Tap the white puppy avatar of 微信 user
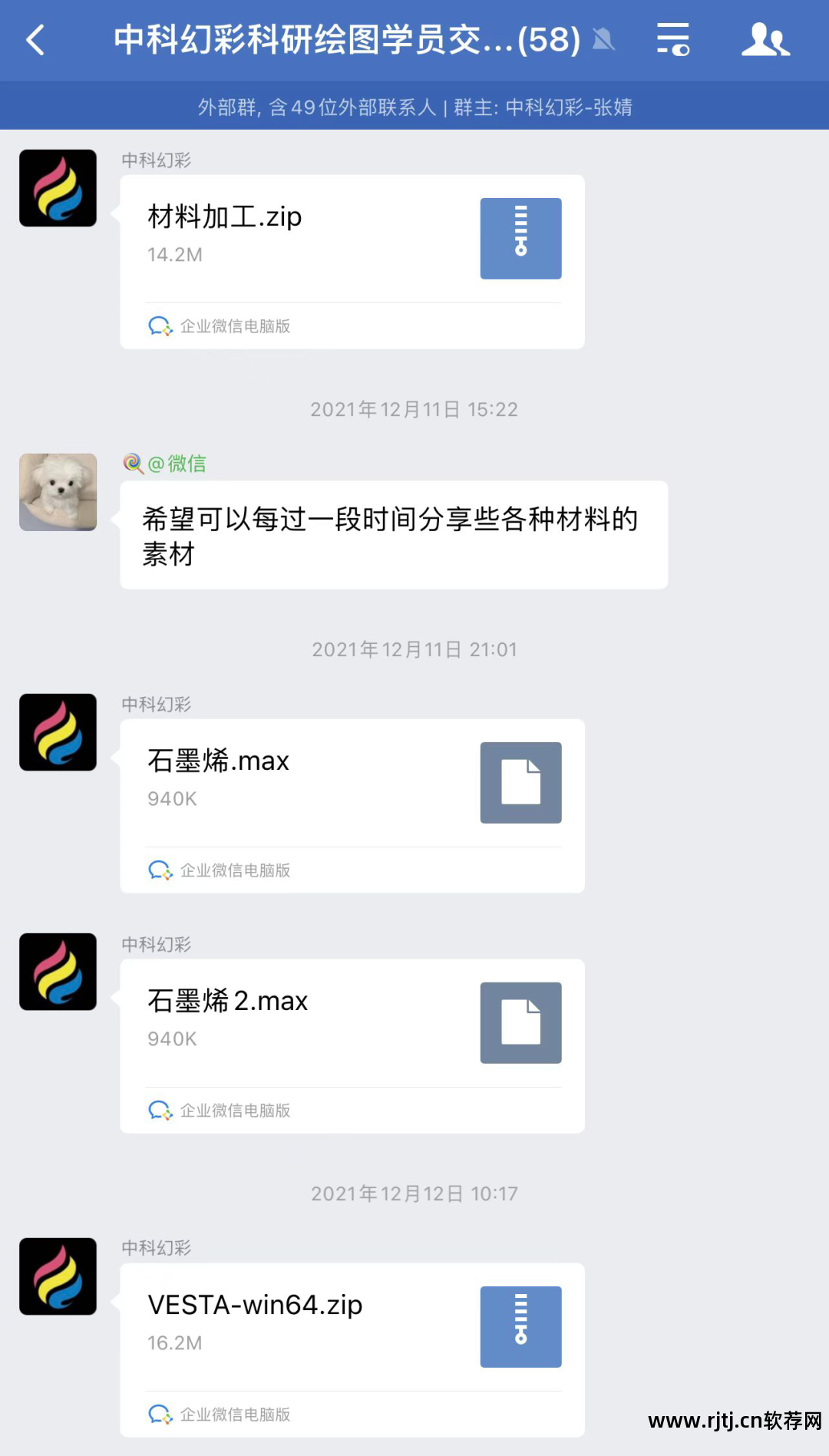The width and height of the screenshot is (829, 1456). [x=58, y=492]
